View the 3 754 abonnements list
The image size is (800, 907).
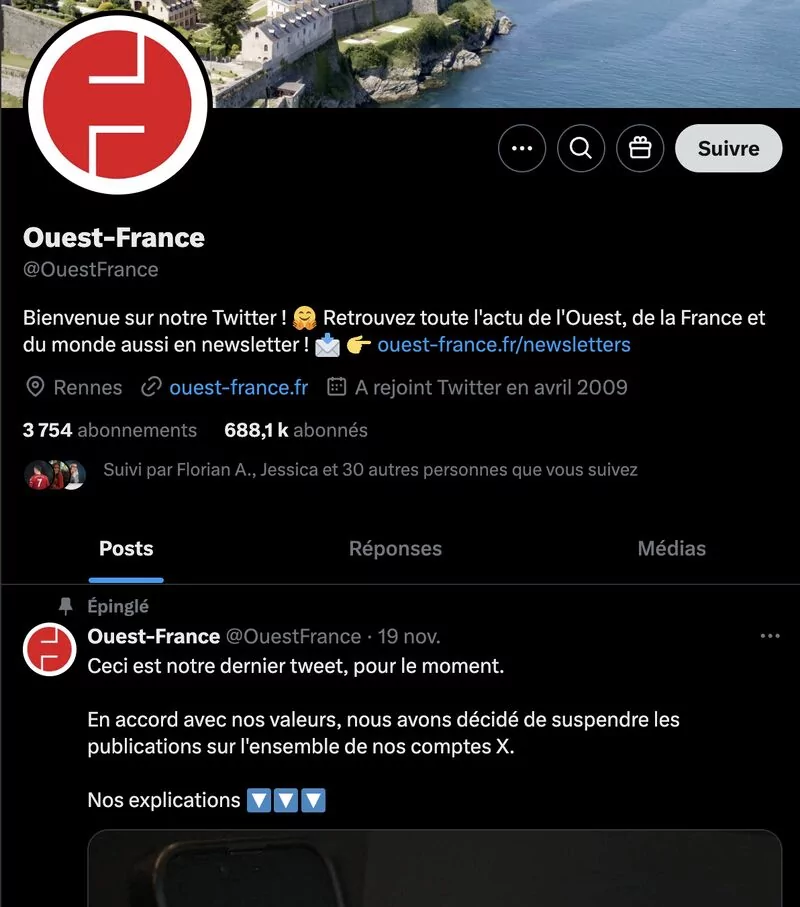point(110,430)
